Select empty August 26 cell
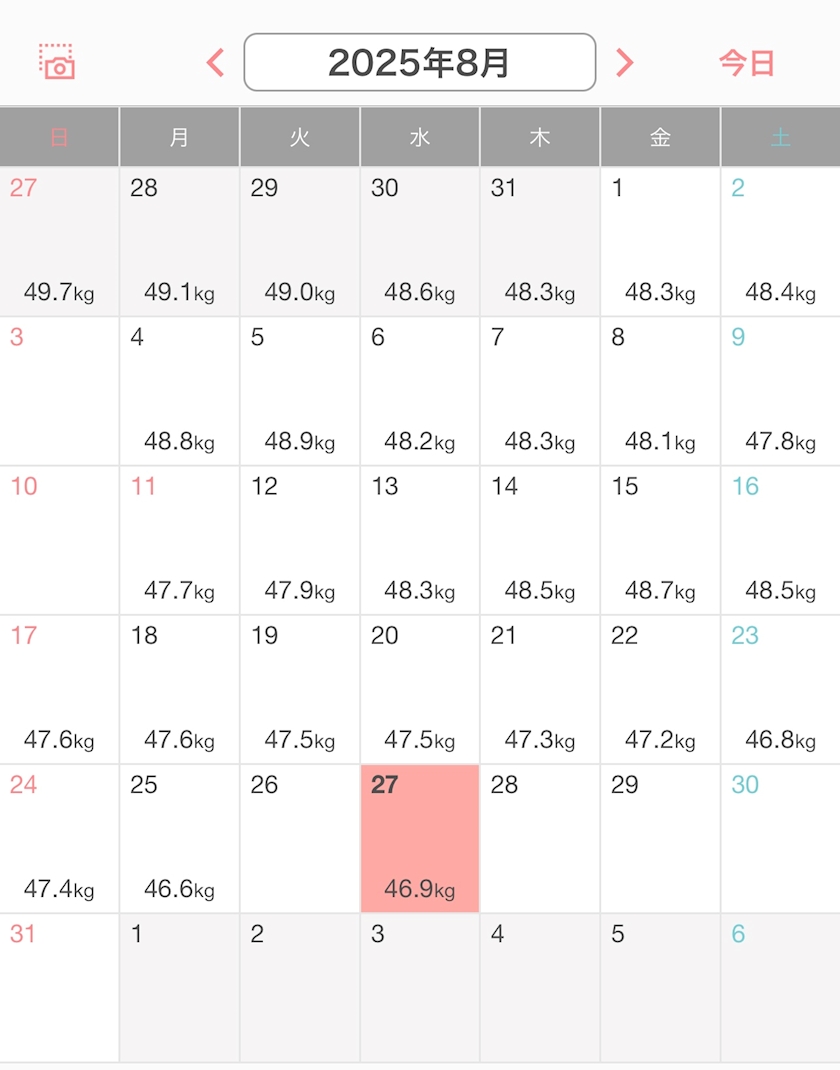Viewport: 840px width, 1070px height. point(300,839)
